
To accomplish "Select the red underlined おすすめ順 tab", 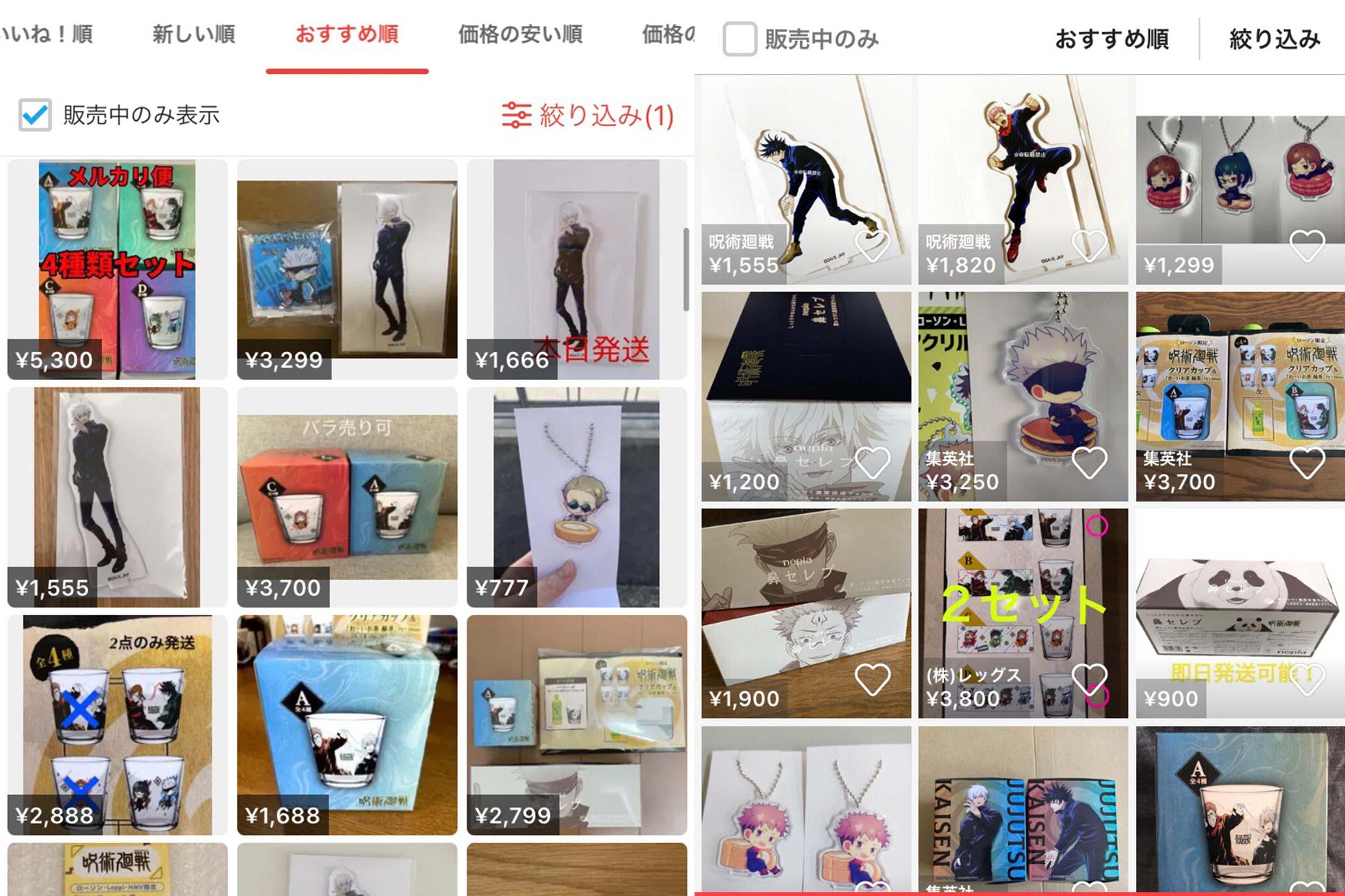I will (x=347, y=35).
